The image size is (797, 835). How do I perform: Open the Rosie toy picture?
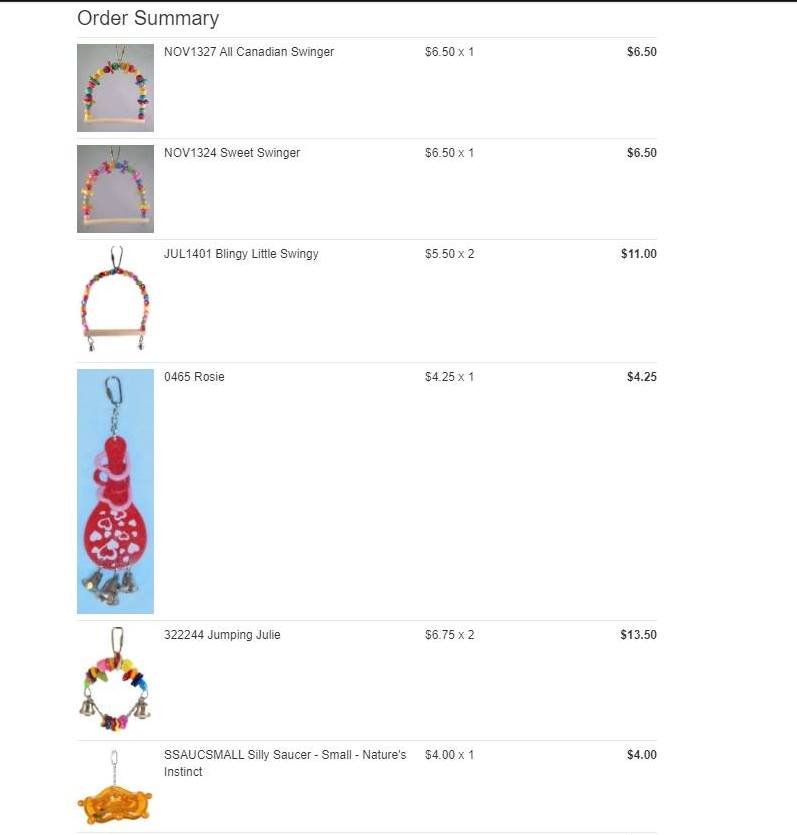tap(115, 491)
